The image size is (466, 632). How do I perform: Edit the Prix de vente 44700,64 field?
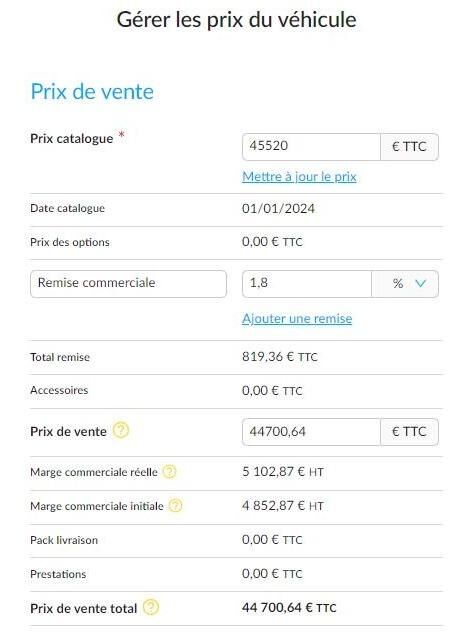coord(311,432)
